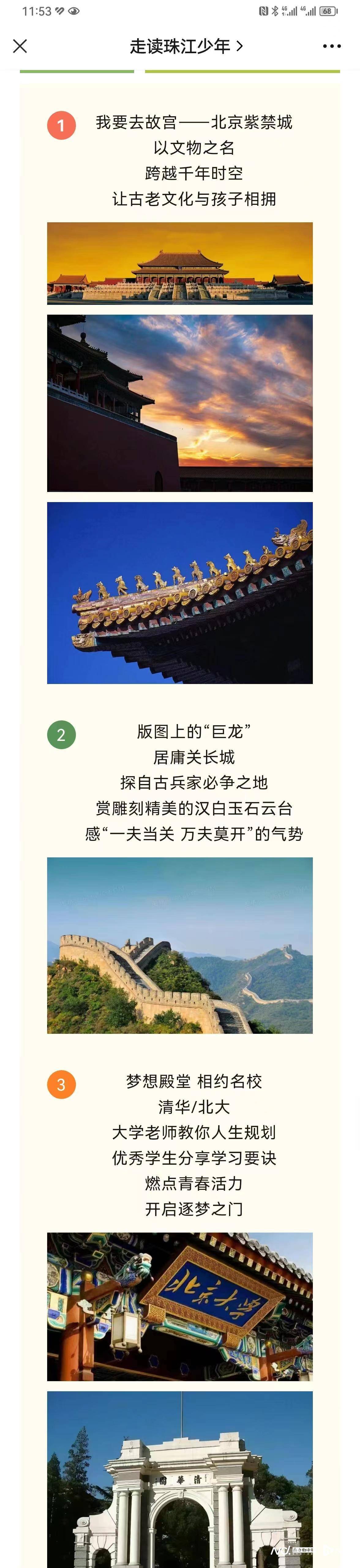The width and height of the screenshot is (360, 1568).
Task: Open the three-dot overflow menu
Action: click(x=331, y=46)
